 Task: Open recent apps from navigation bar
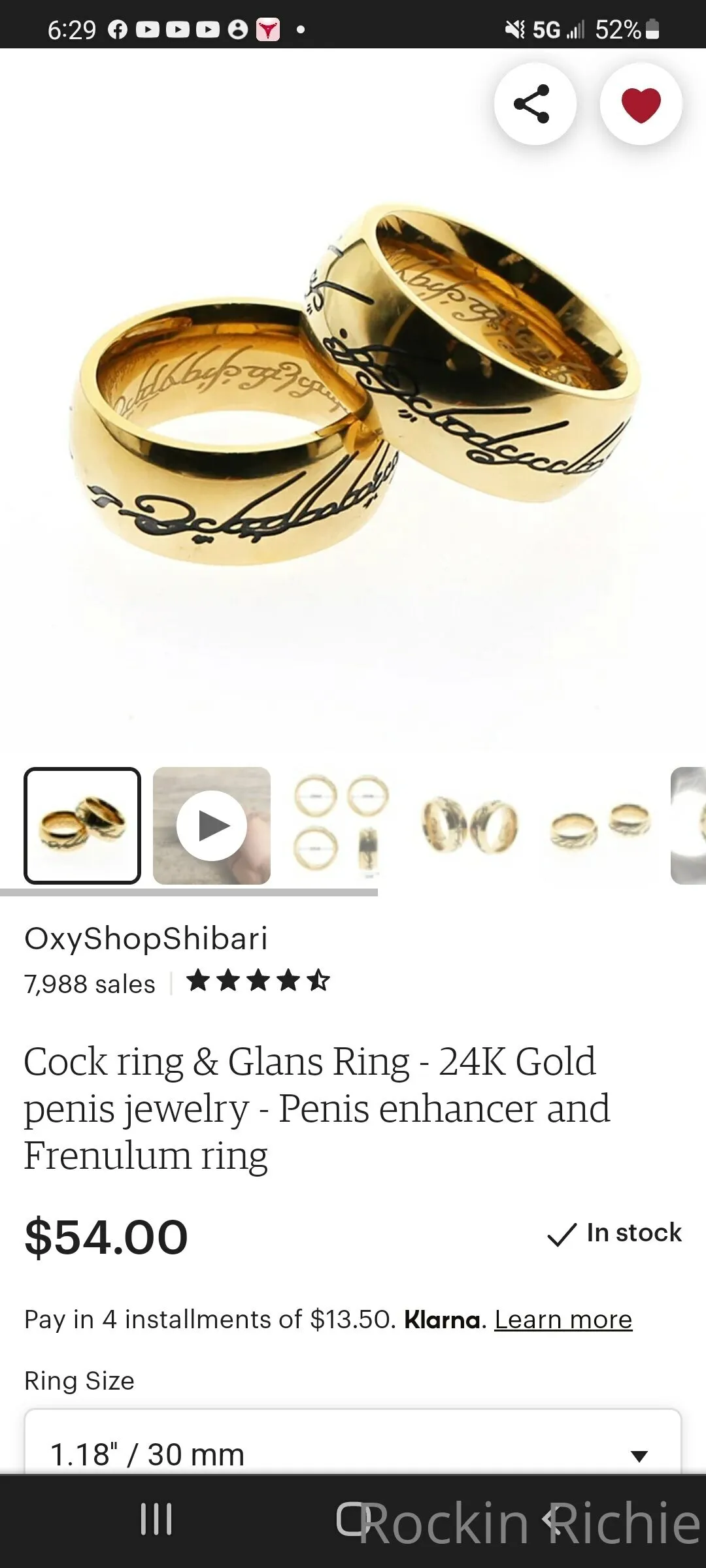[x=156, y=1519]
